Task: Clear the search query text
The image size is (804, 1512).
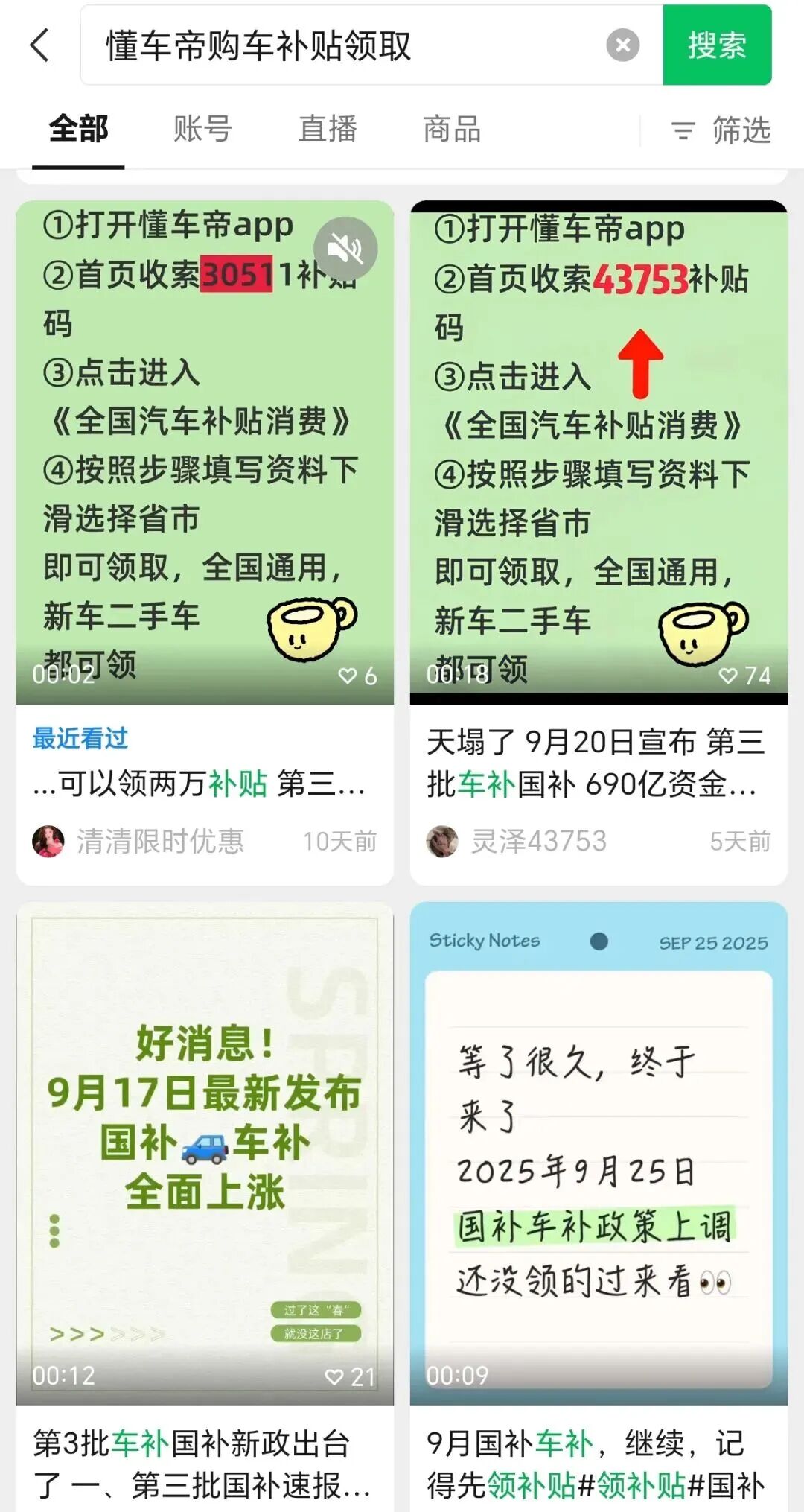Action: 622,45
